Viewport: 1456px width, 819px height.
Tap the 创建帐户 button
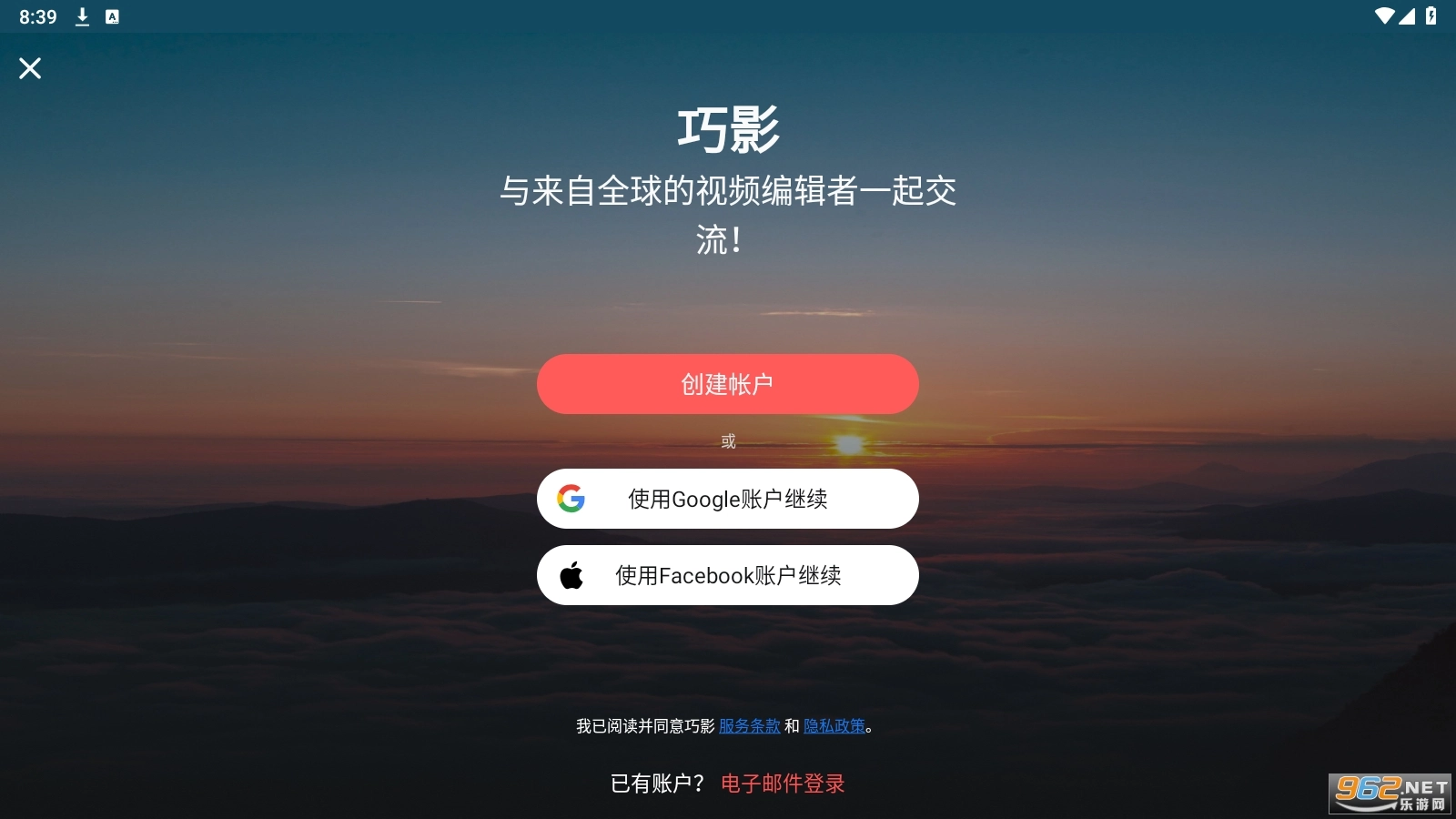coord(727,384)
